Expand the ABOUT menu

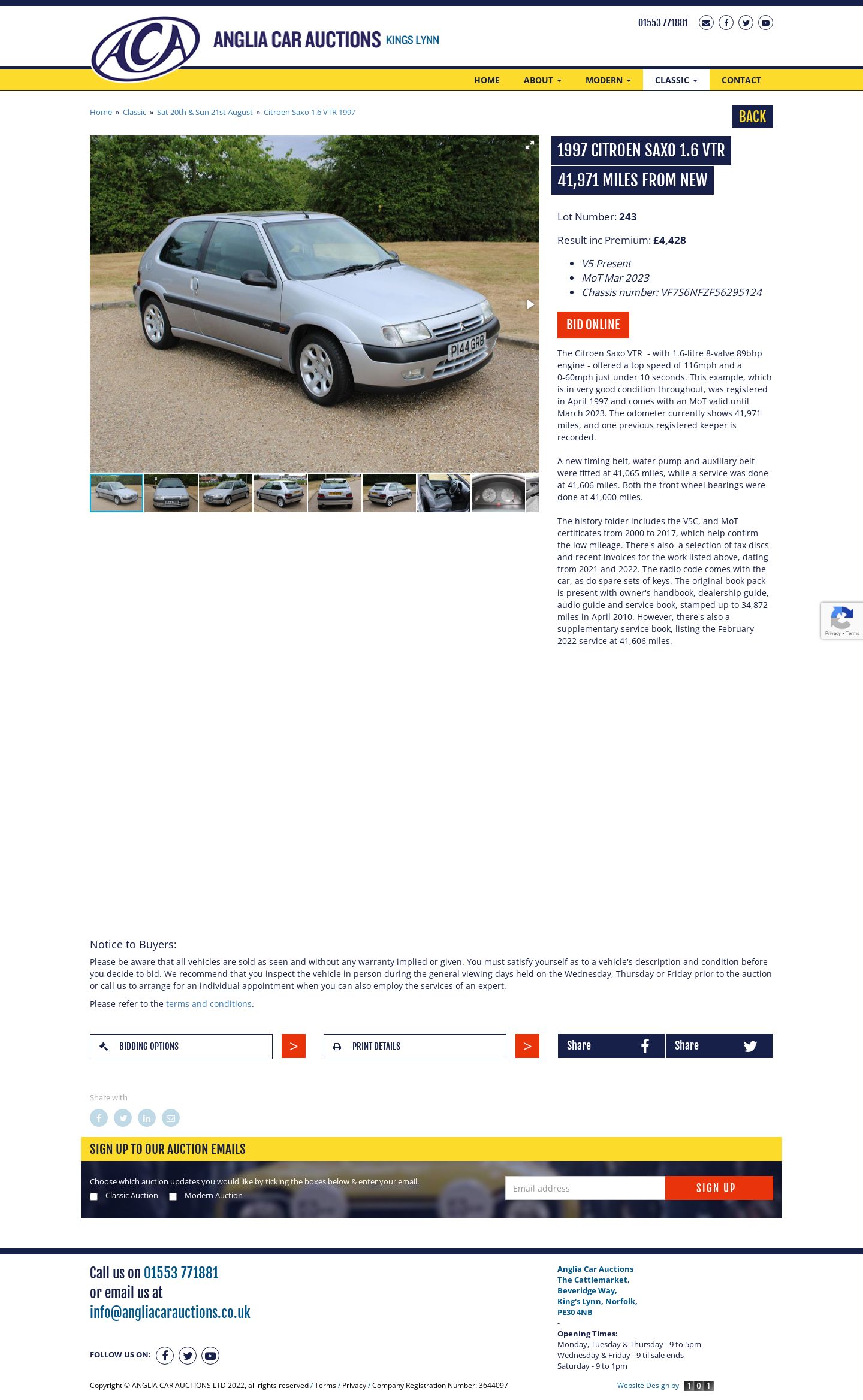pos(542,80)
